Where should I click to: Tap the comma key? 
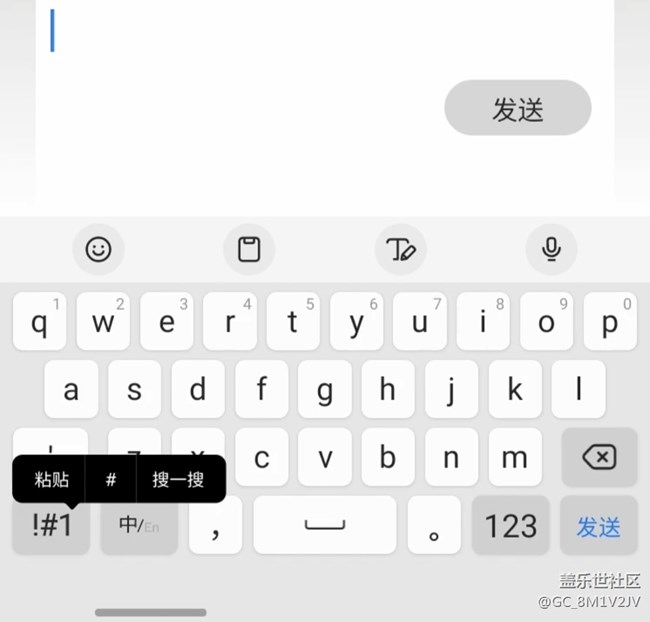[215, 525]
